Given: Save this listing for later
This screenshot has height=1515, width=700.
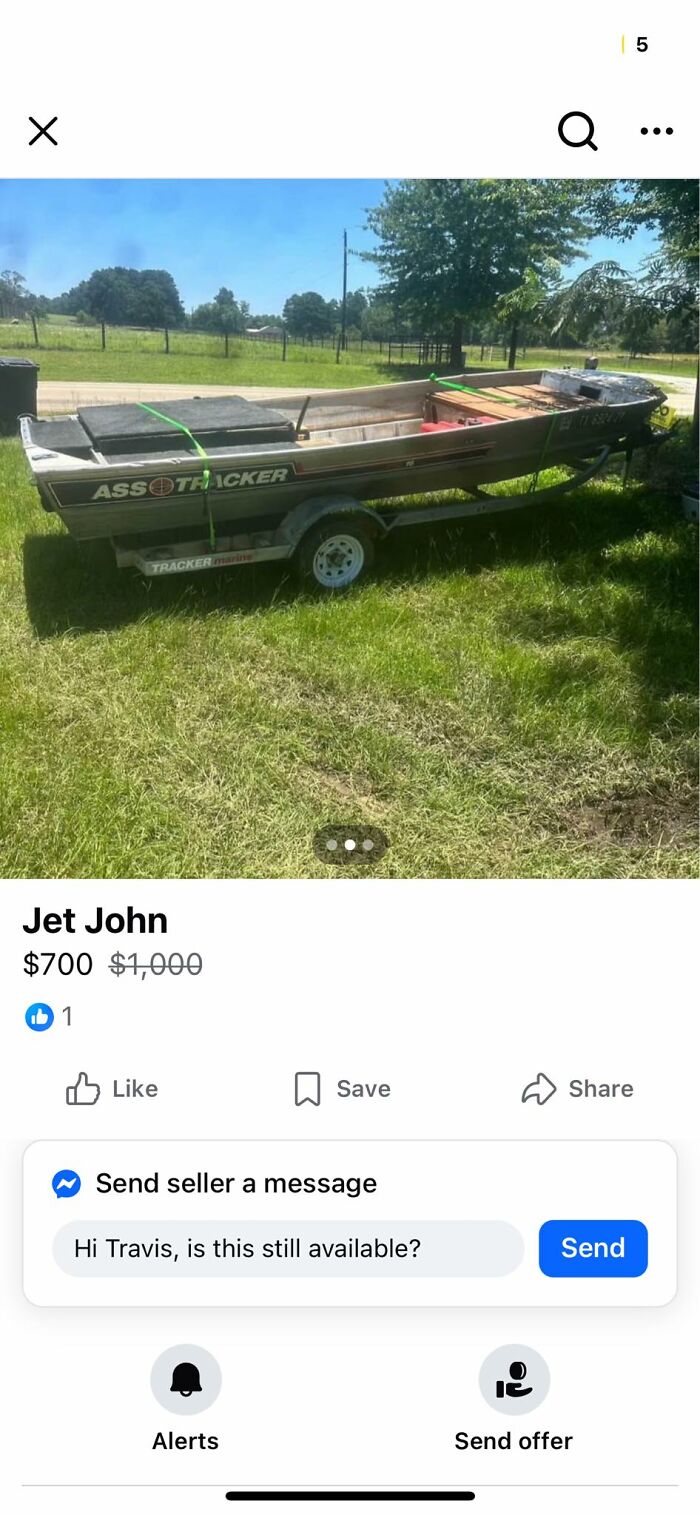Looking at the screenshot, I should coord(342,1088).
